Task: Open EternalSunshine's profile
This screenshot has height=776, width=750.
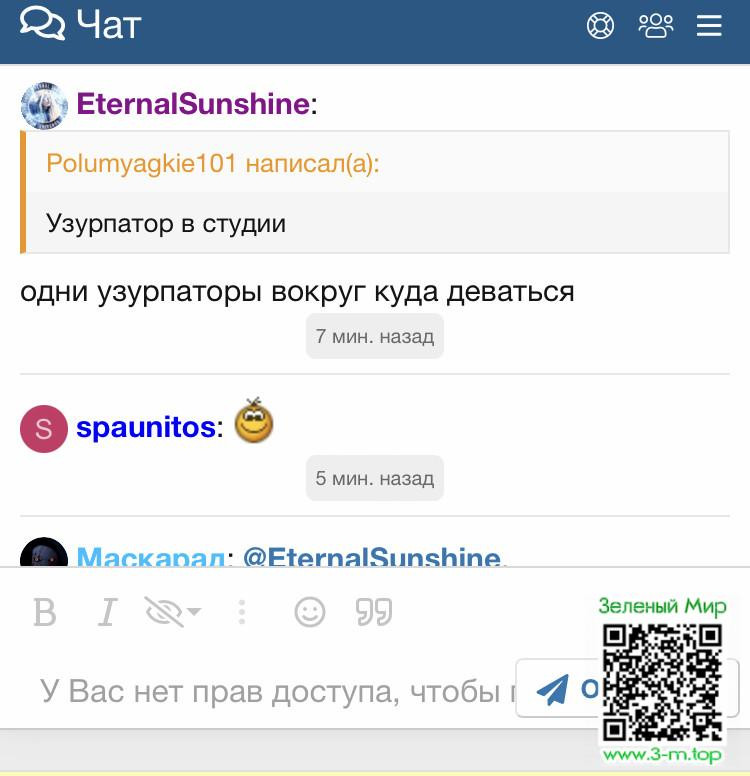Action: [192, 104]
